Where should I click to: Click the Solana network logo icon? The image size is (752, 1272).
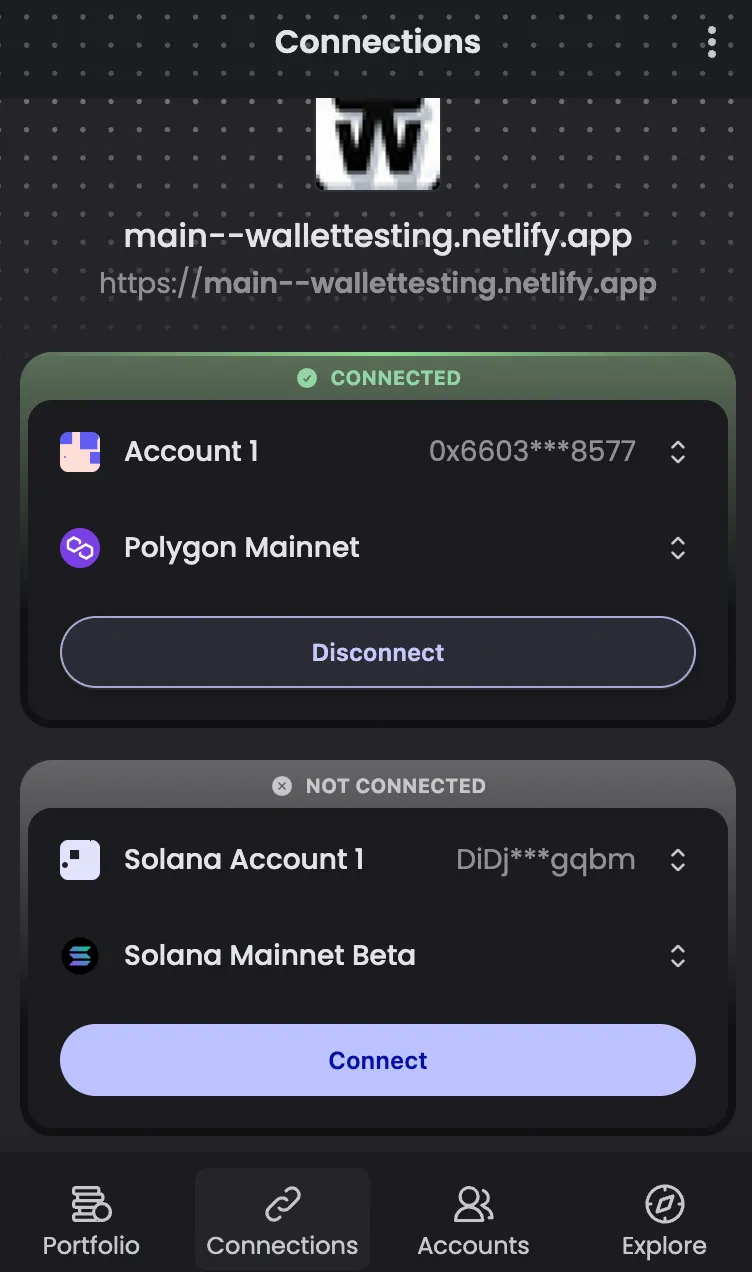click(80, 956)
